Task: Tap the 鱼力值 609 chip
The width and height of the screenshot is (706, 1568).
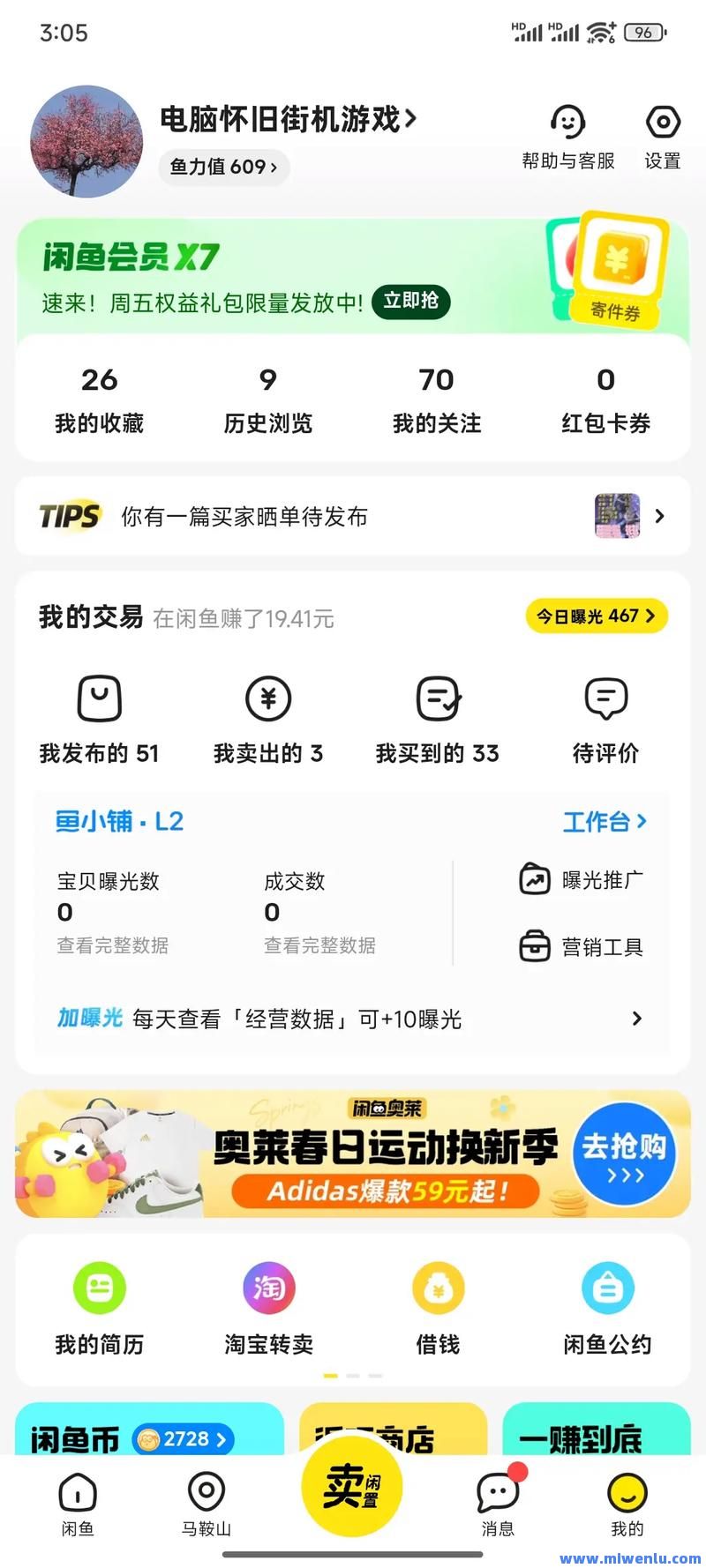Action: pos(224,167)
